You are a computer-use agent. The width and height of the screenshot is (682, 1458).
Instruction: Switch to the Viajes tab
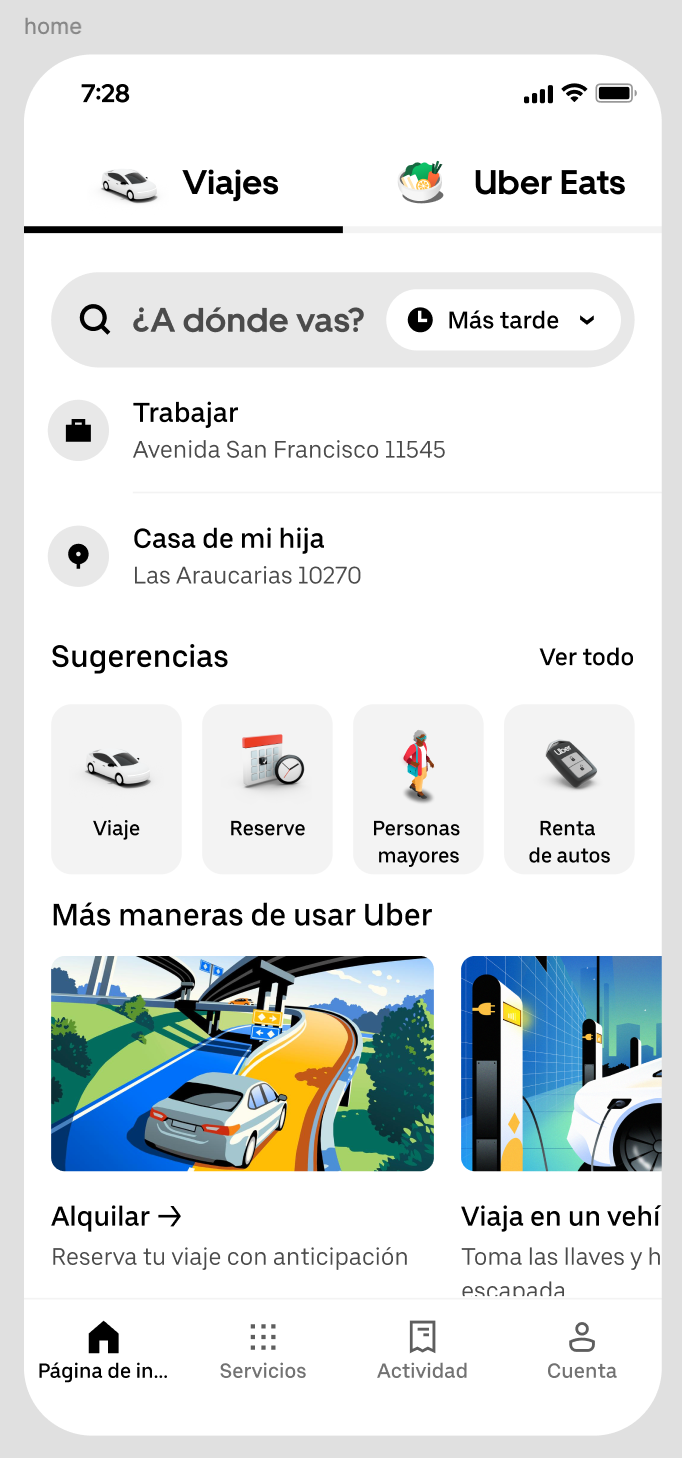coord(184,184)
